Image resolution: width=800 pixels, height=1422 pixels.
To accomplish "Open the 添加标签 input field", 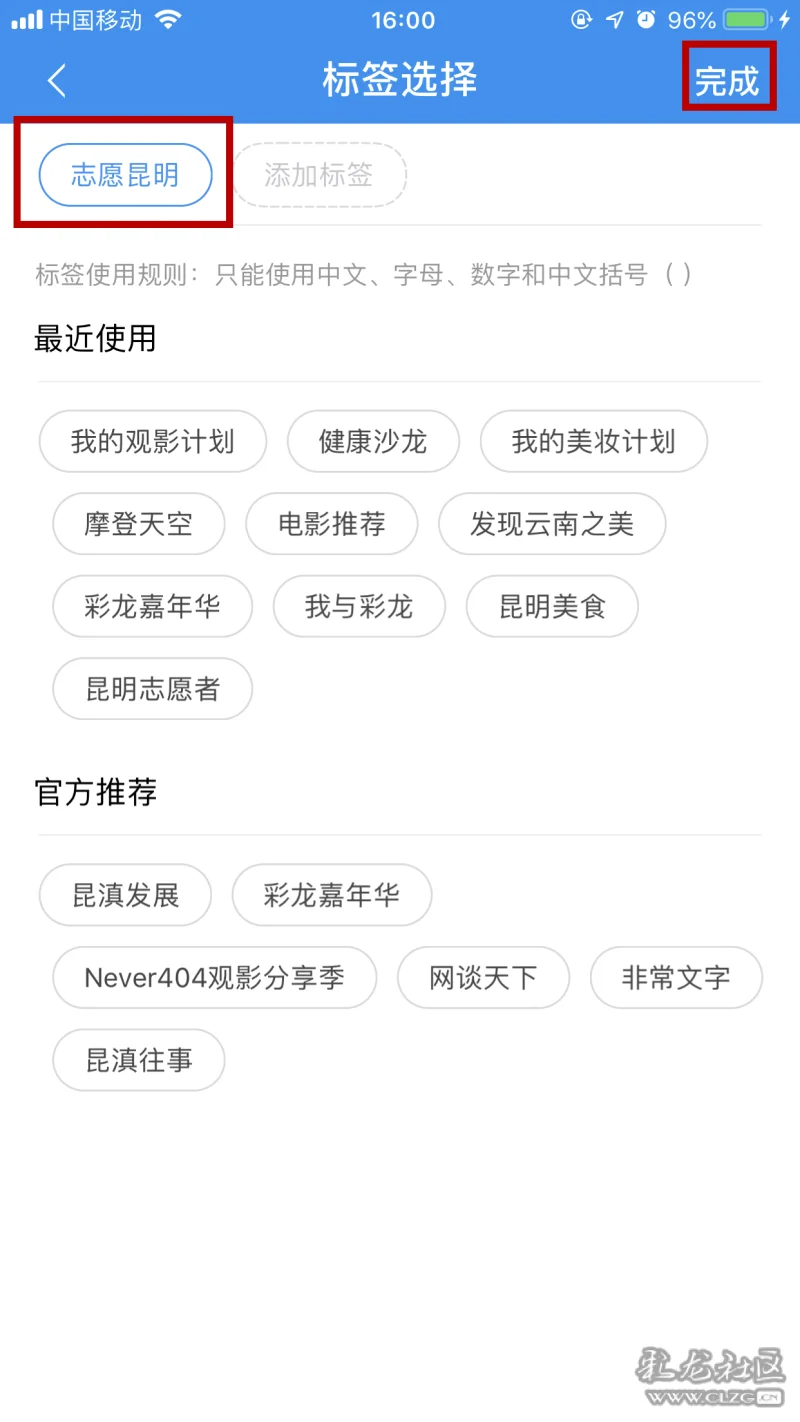I will pos(319,175).
